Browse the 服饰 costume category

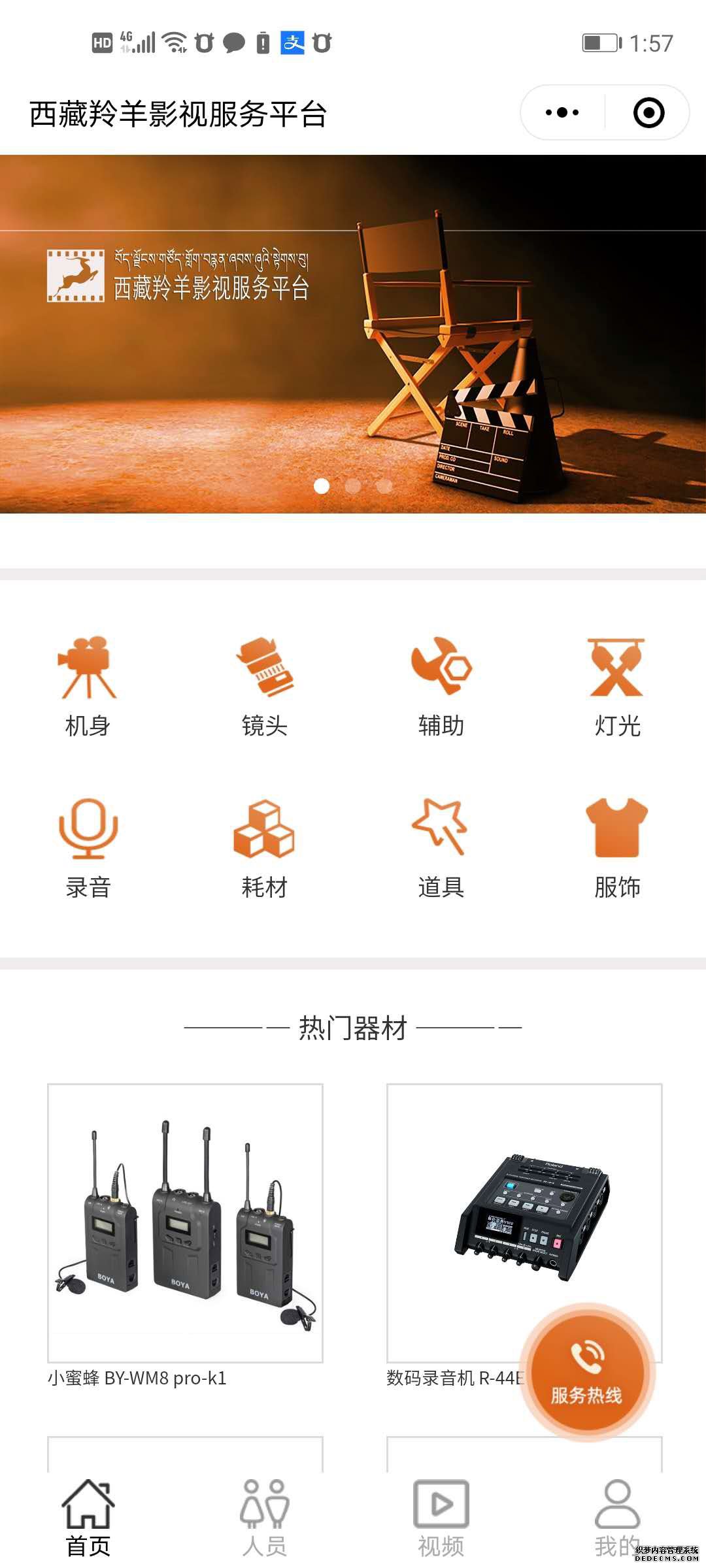tap(617, 848)
